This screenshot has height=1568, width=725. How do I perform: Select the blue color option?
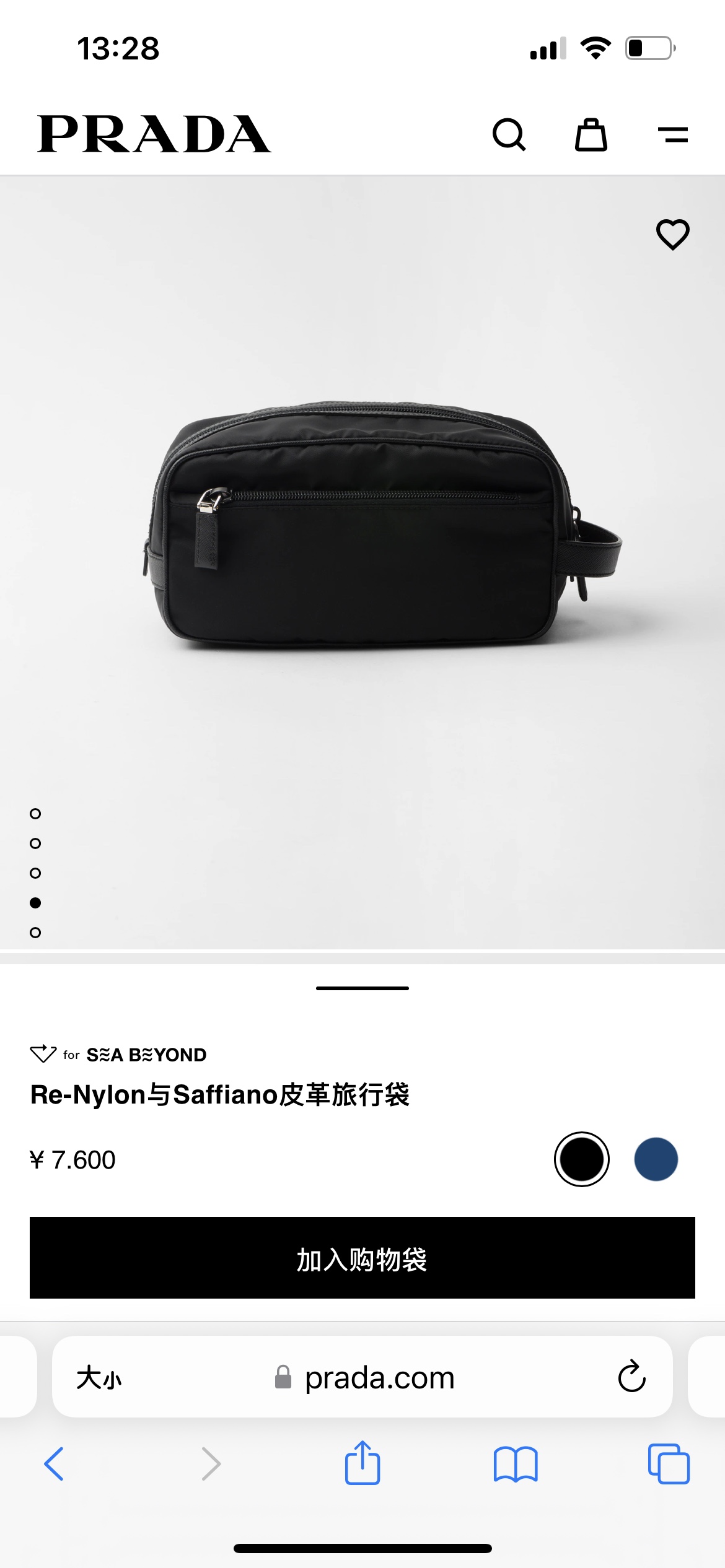point(656,1159)
